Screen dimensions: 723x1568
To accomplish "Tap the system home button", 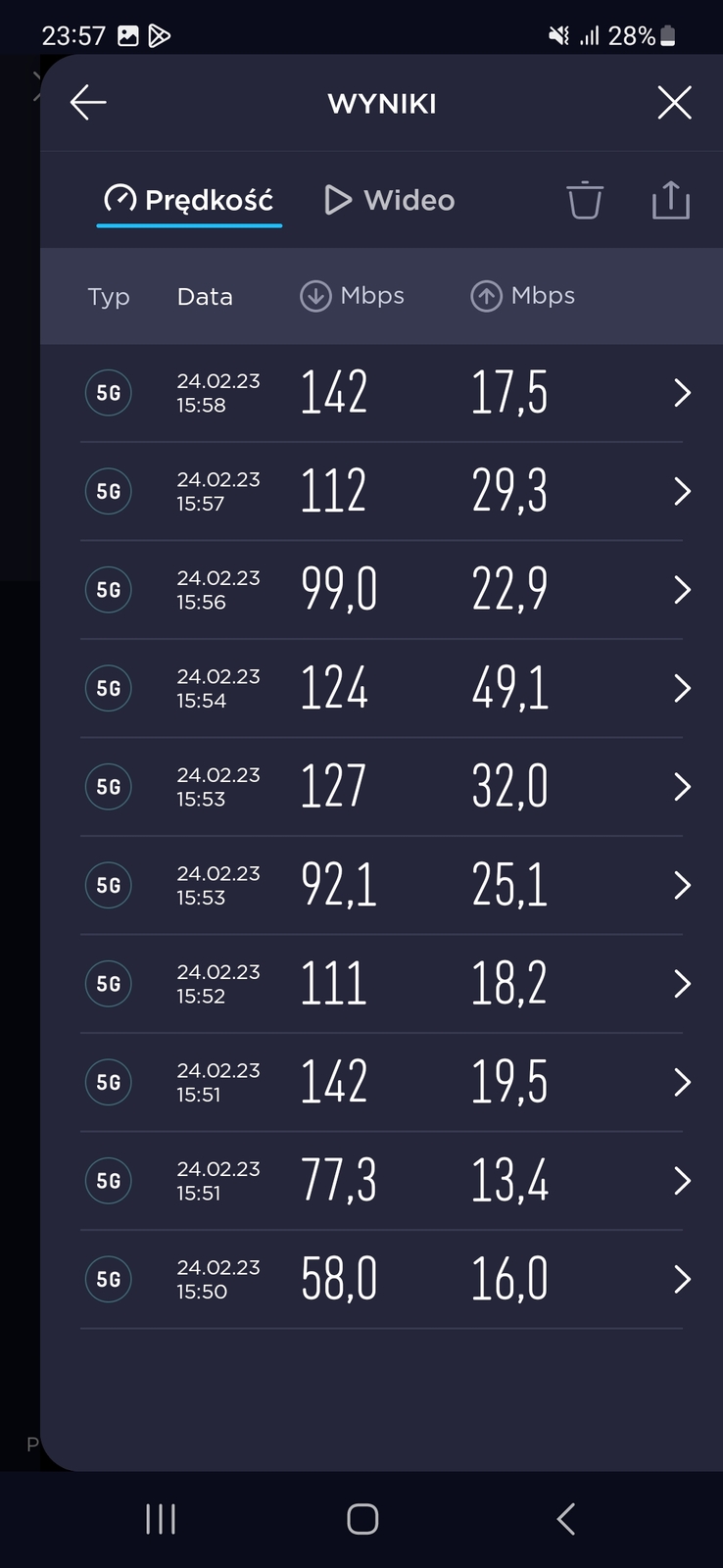I will point(362,1519).
